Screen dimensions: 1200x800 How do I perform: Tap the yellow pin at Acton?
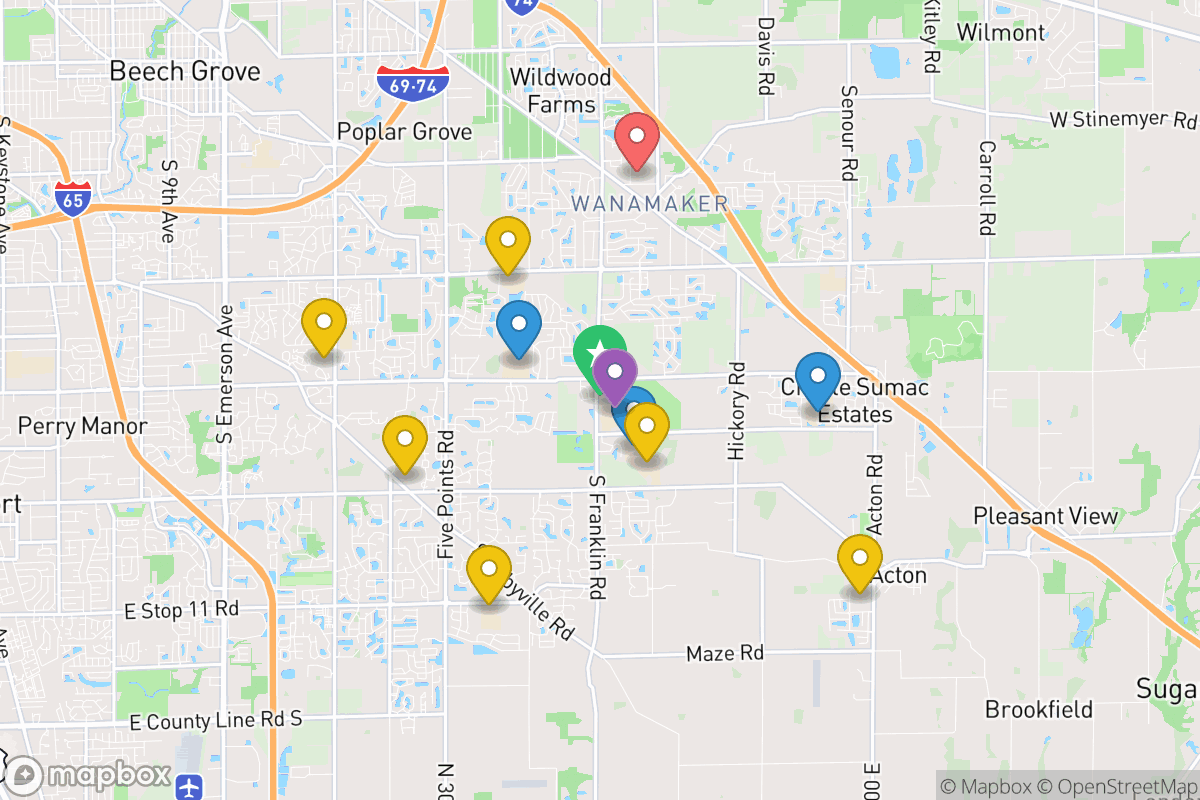click(859, 559)
